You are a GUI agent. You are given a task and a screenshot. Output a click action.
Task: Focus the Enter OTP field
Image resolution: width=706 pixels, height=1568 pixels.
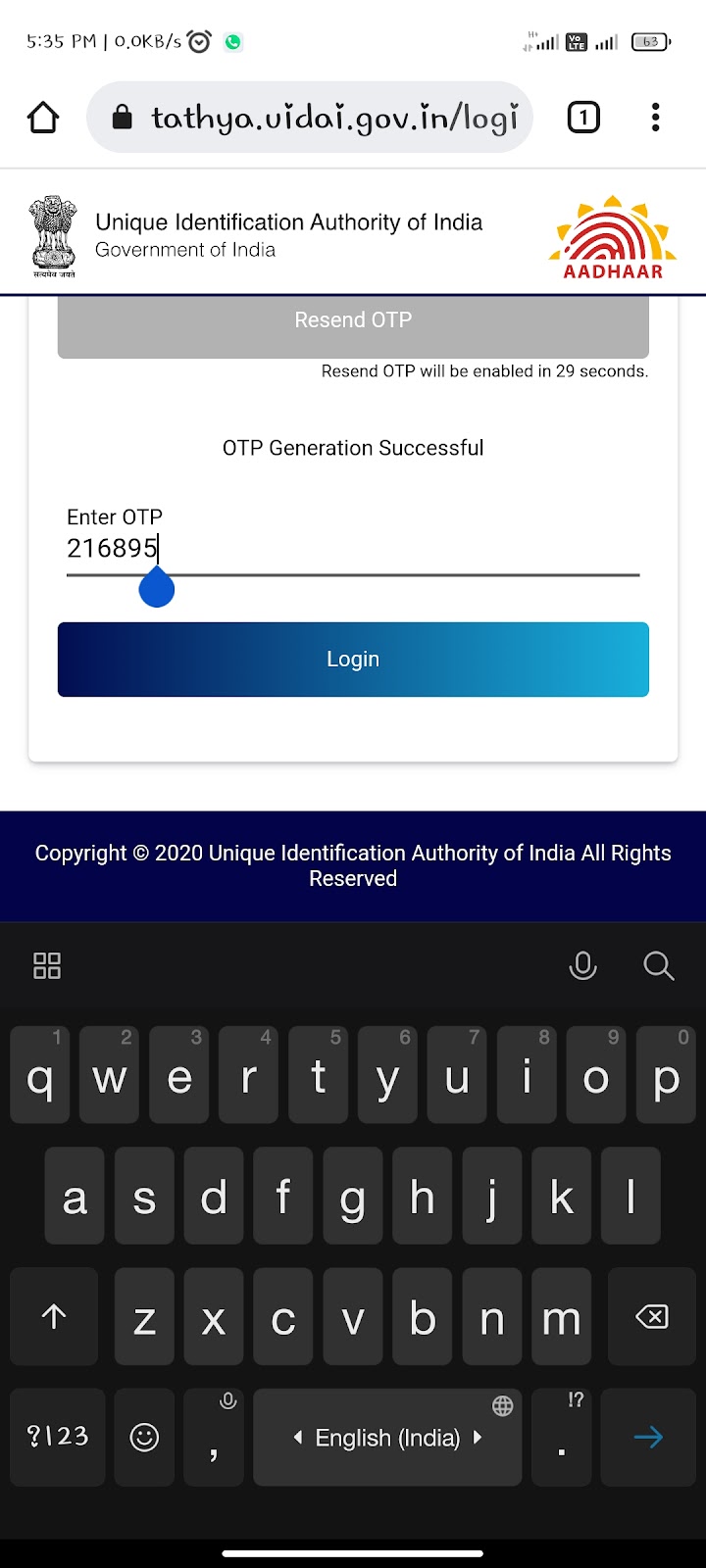pos(353,549)
